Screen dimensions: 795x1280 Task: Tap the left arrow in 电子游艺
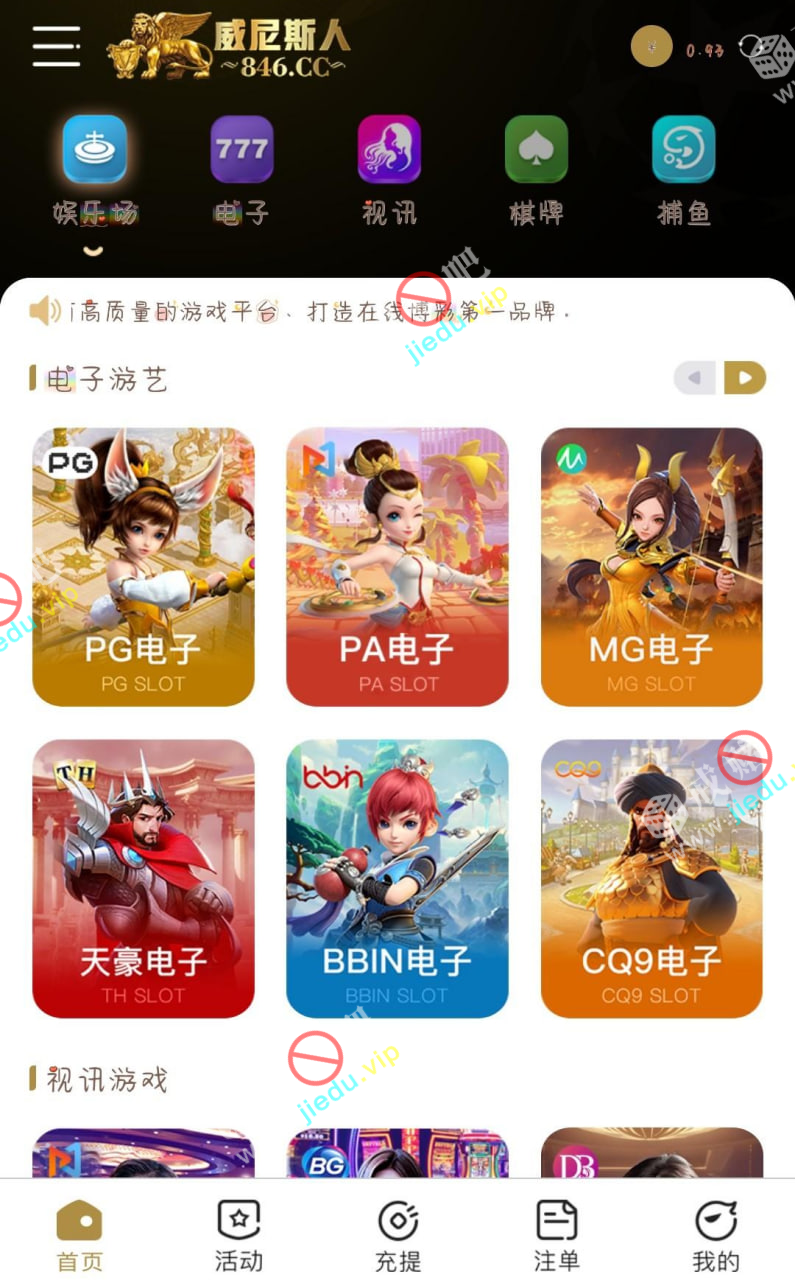click(x=695, y=378)
